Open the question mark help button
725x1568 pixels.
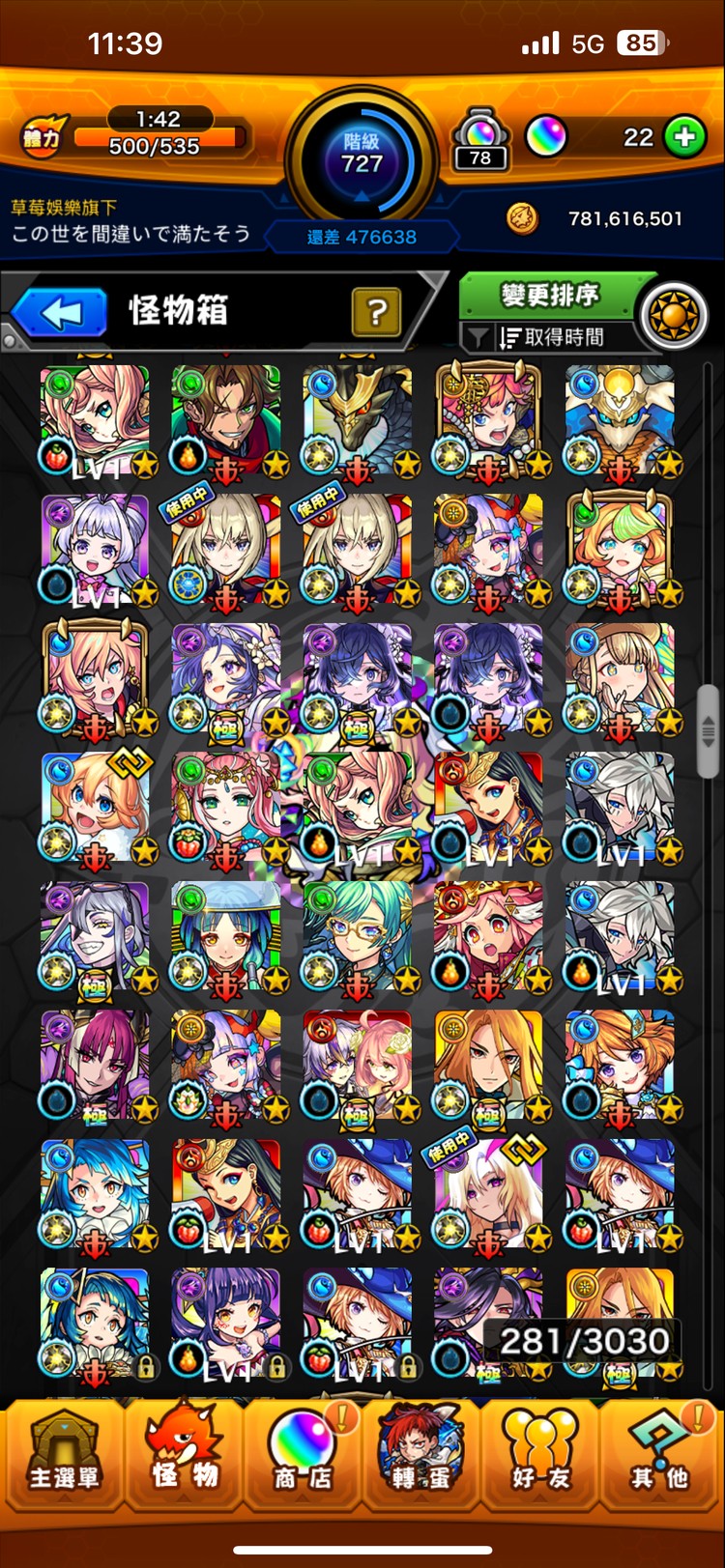click(376, 311)
